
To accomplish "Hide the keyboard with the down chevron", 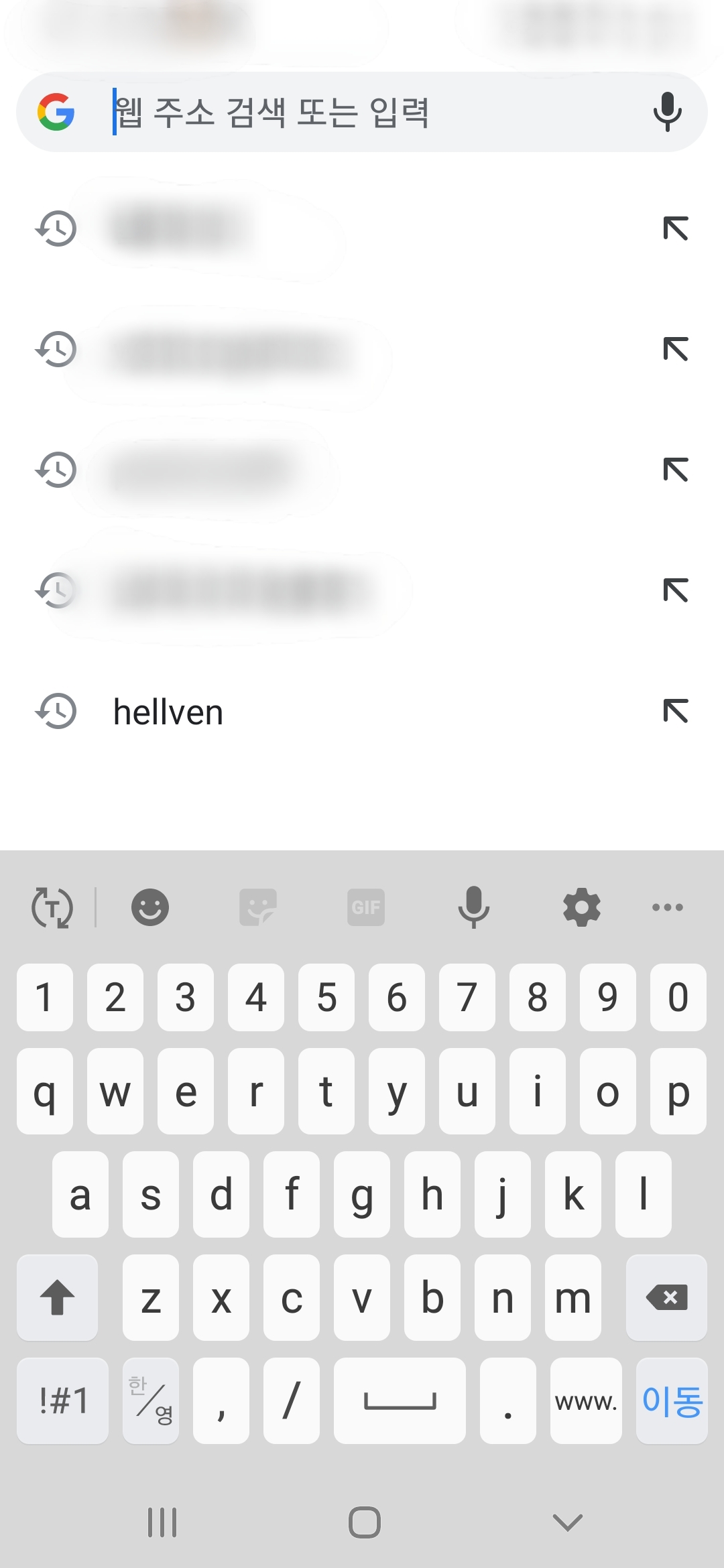I will click(x=567, y=1522).
